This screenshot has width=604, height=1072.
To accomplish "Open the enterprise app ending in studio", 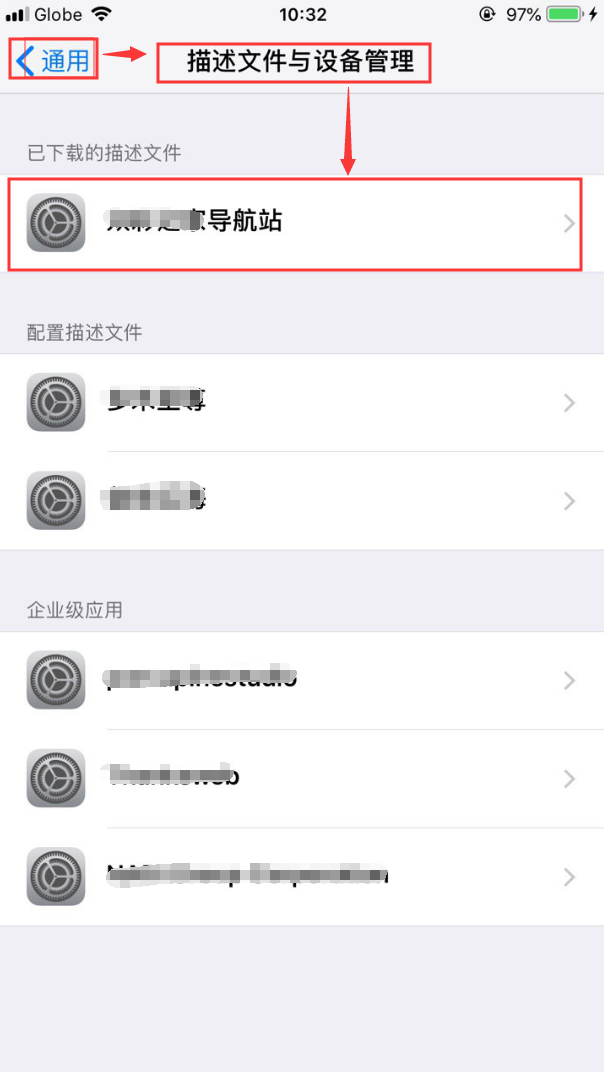I will point(300,680).
